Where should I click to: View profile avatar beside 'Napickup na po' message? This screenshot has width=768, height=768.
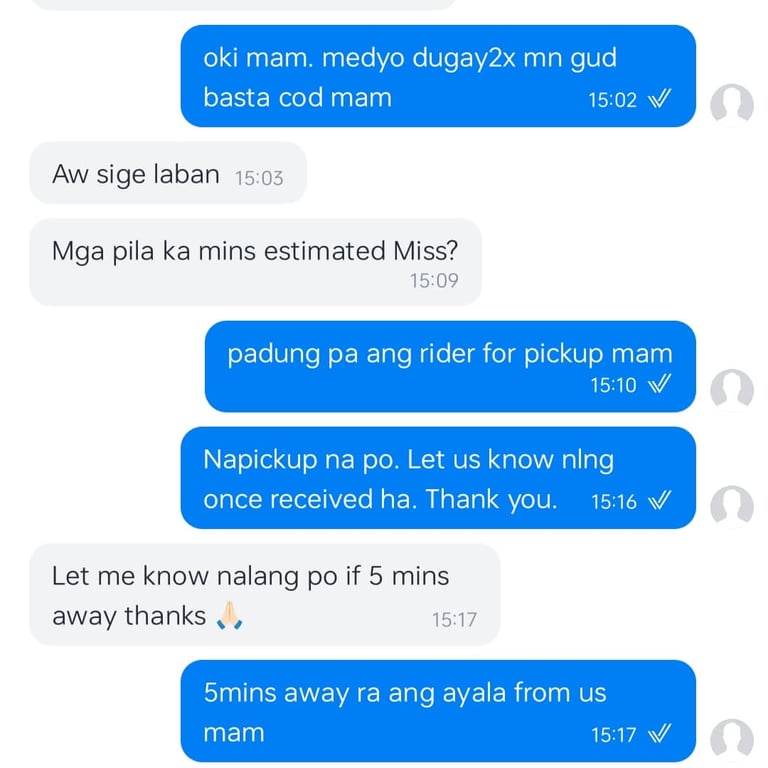coord(731,507)
